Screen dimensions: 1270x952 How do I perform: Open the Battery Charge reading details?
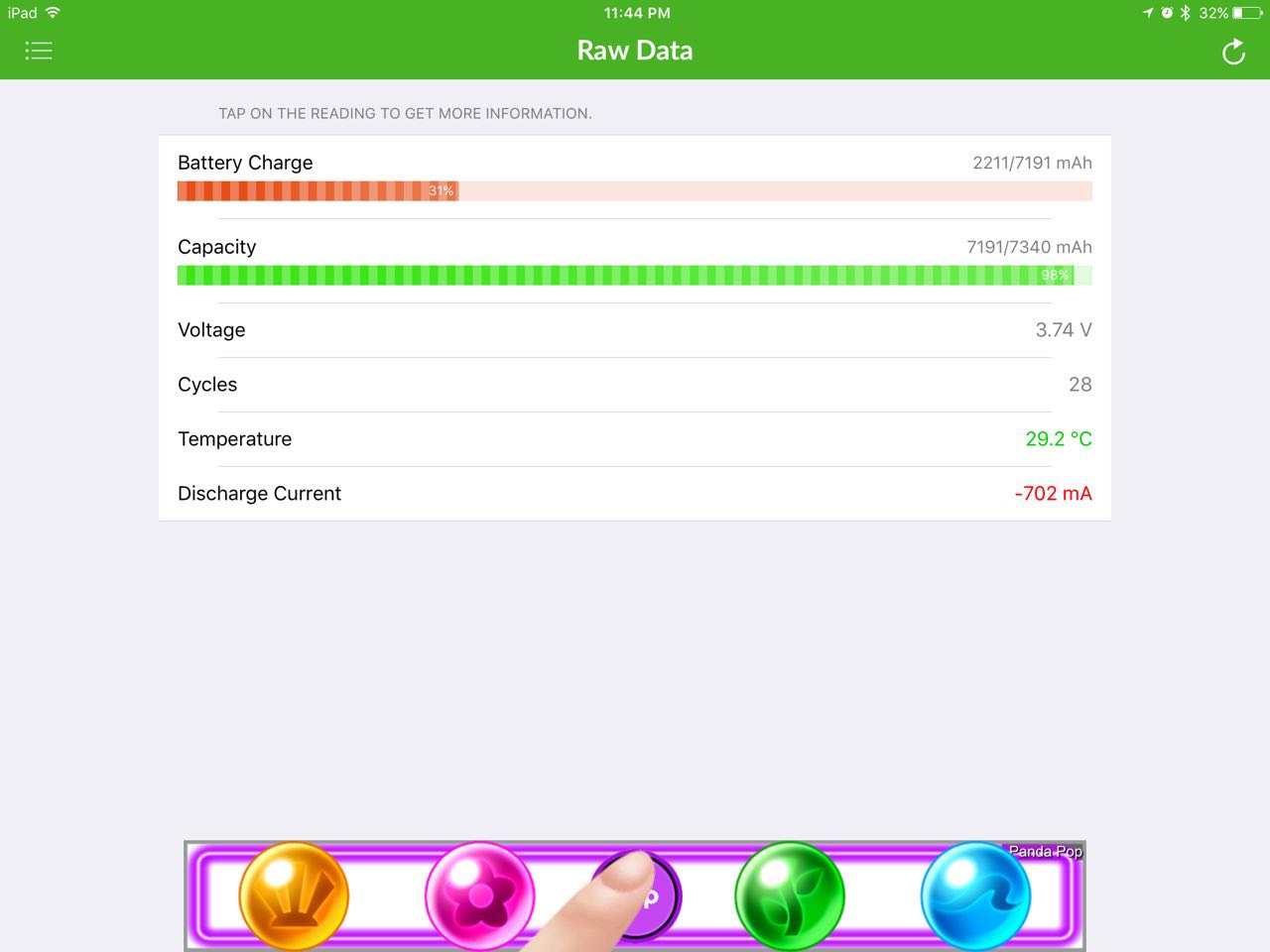[635, 178]
